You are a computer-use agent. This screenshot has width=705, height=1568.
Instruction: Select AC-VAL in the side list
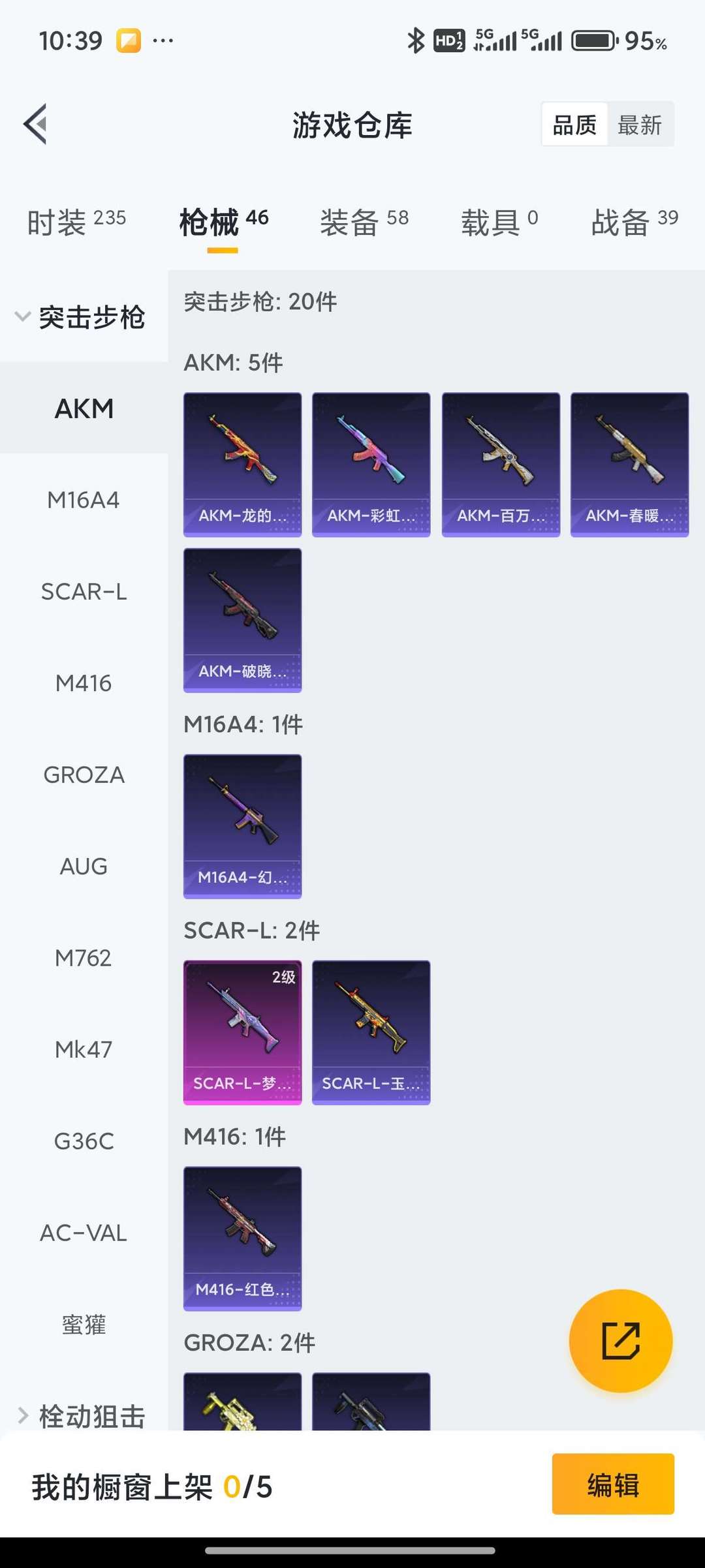[84, 1233]
